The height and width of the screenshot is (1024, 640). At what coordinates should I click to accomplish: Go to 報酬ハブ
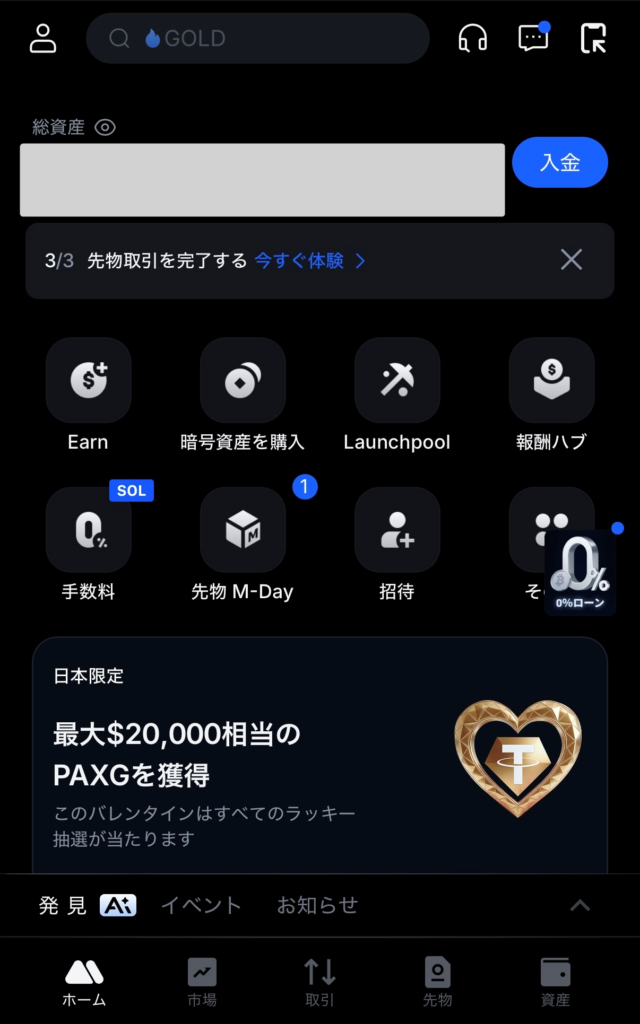tap(551, 381)
